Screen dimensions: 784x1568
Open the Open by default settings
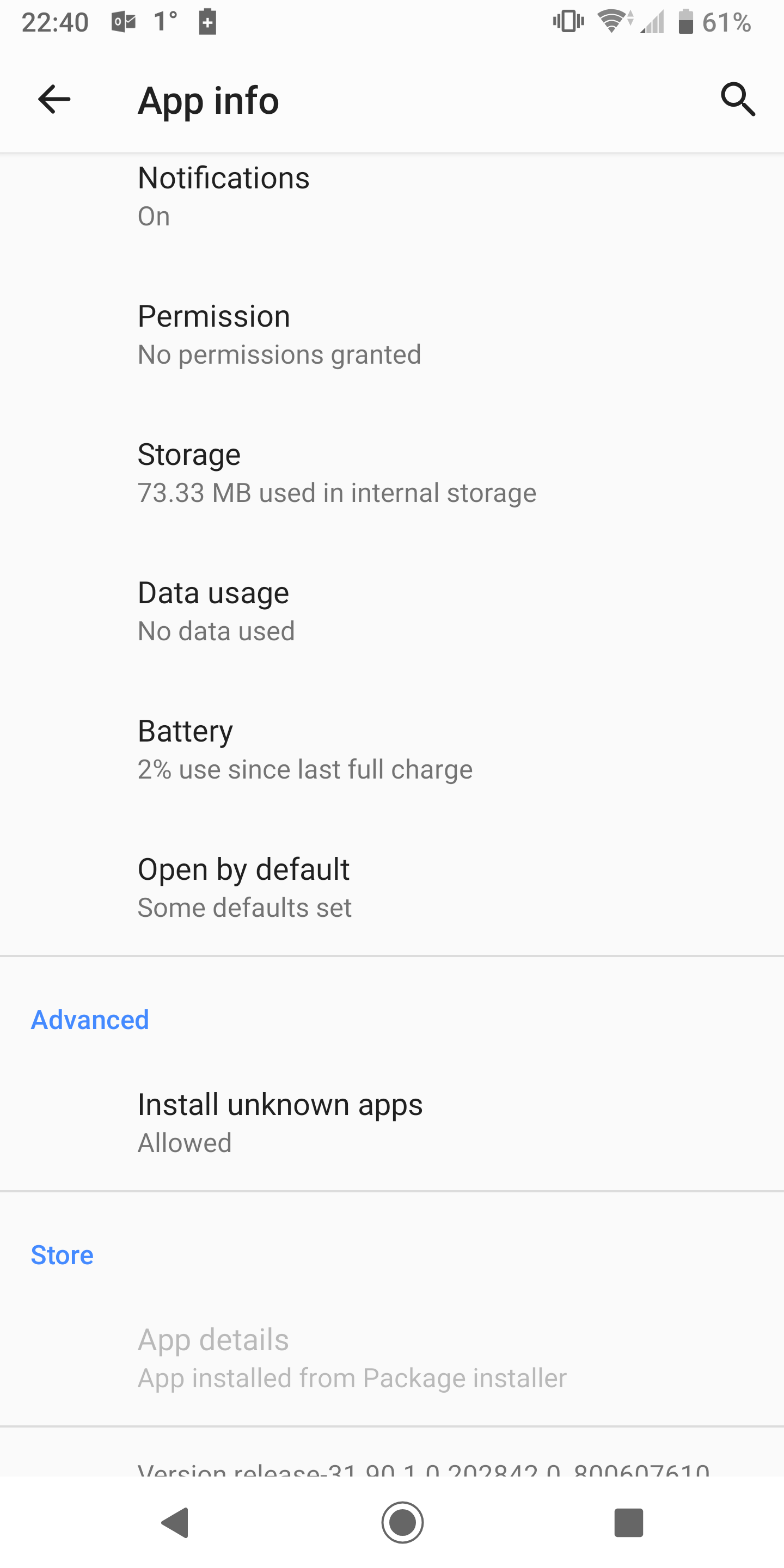click(x=392, y=887)
